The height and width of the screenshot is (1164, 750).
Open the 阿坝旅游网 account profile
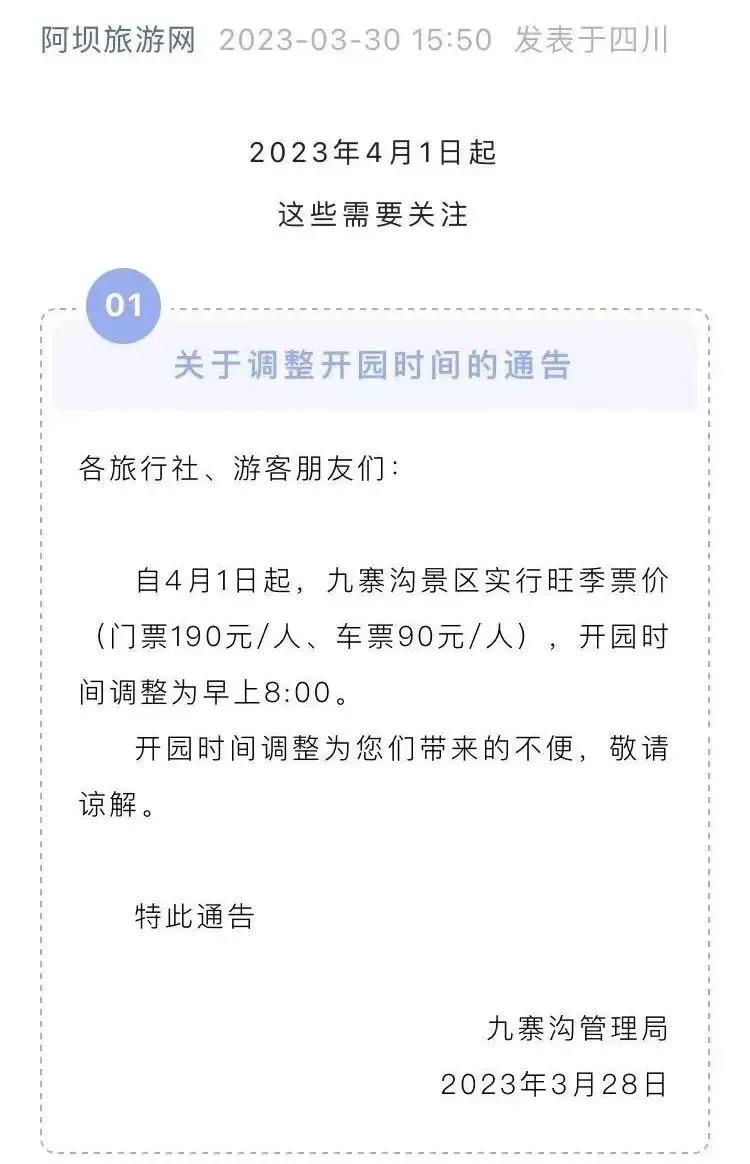click(118, 40)
